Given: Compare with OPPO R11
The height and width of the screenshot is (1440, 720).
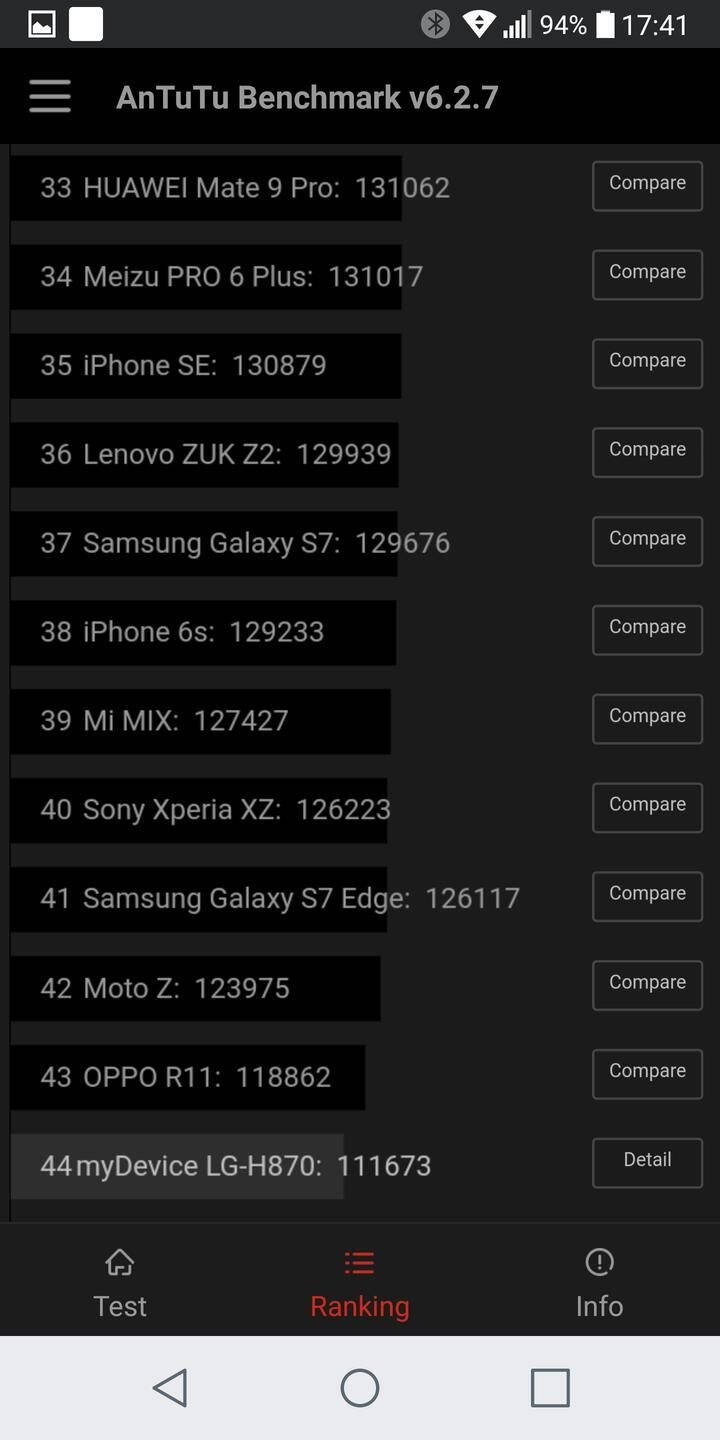Looking at the screenshot, I should [x=647, y=1074].
